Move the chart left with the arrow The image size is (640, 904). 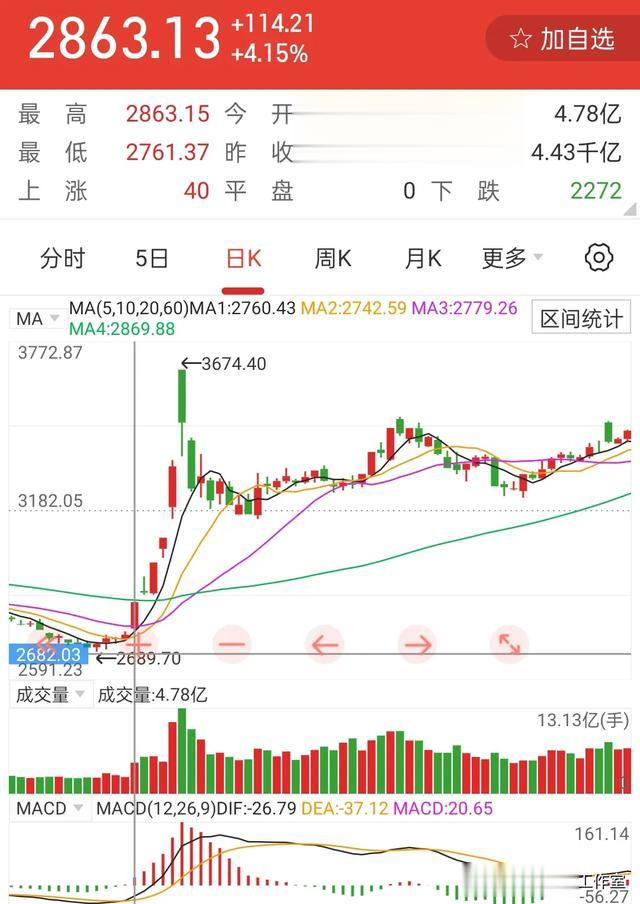pyautogui.click(x=323, y=644)
